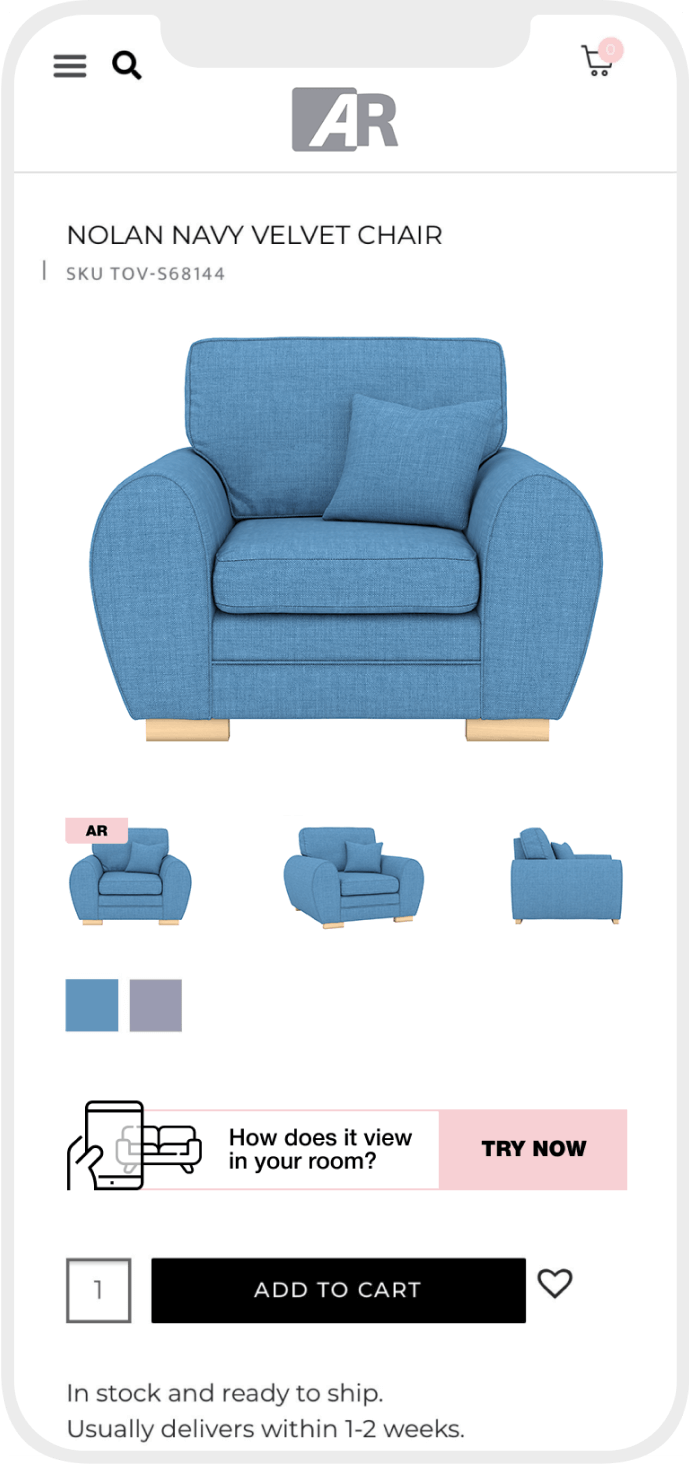Choose the grey-lavender color swatch
Viewport: 689px width, 1464px height.
(156, 1005)
